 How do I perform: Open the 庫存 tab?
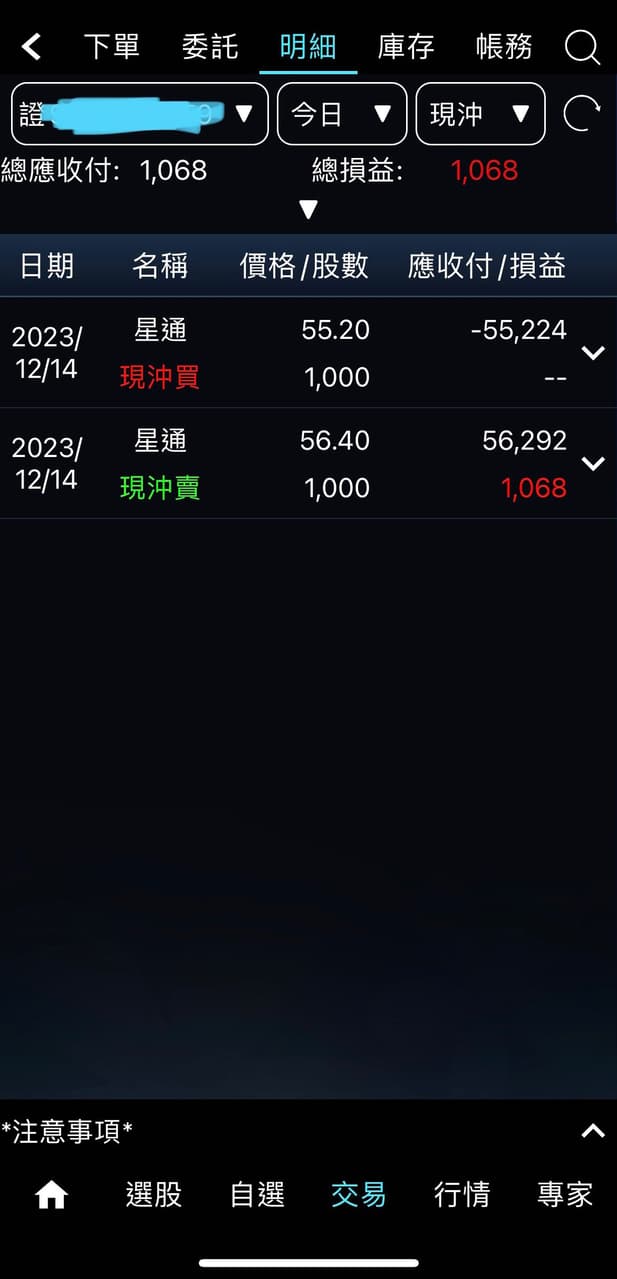coord(406,47)
